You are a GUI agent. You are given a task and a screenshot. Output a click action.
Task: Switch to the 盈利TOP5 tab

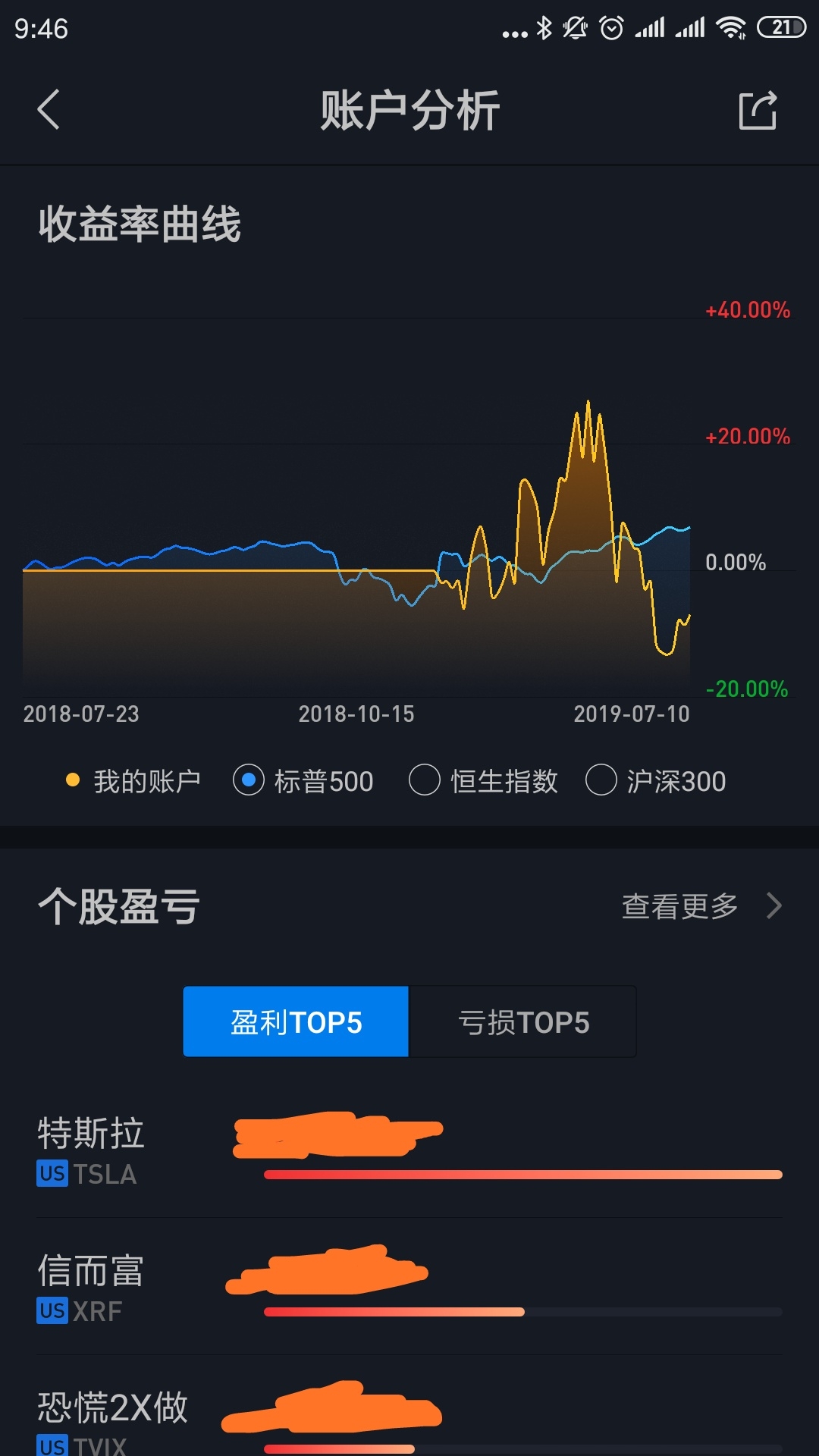click(x=296, y=1021)
